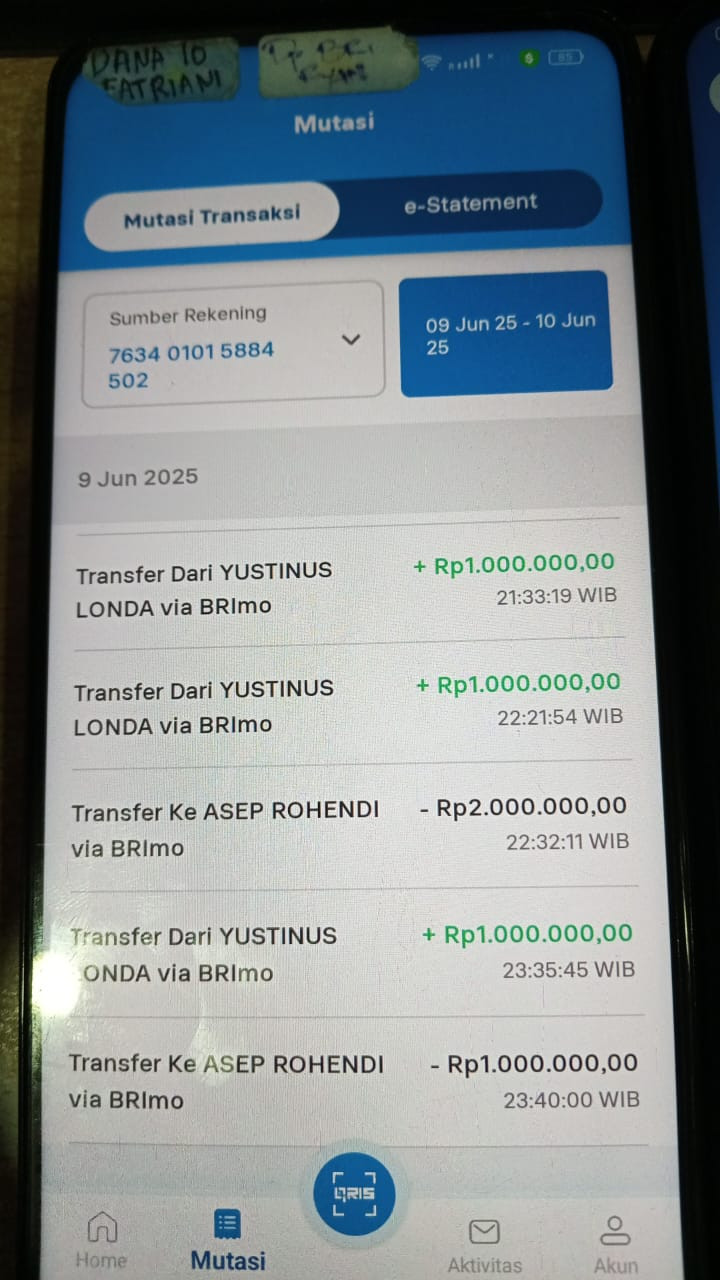Switch to the Akun tab
The image size is (720, 1280).
click(x=615, y=1246)
